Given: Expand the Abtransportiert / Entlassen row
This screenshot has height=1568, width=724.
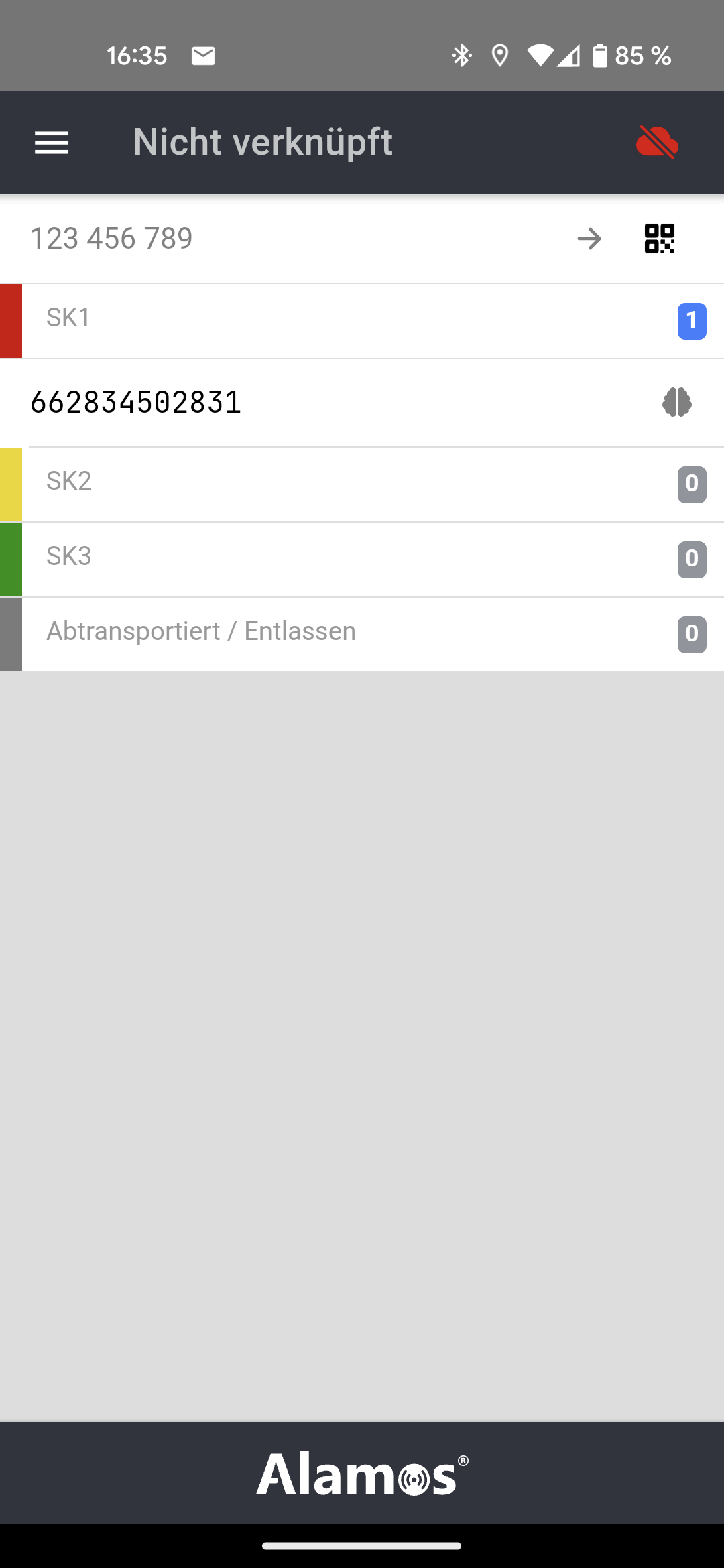Looking at the screenshot, I should click(x=362, y=635).
